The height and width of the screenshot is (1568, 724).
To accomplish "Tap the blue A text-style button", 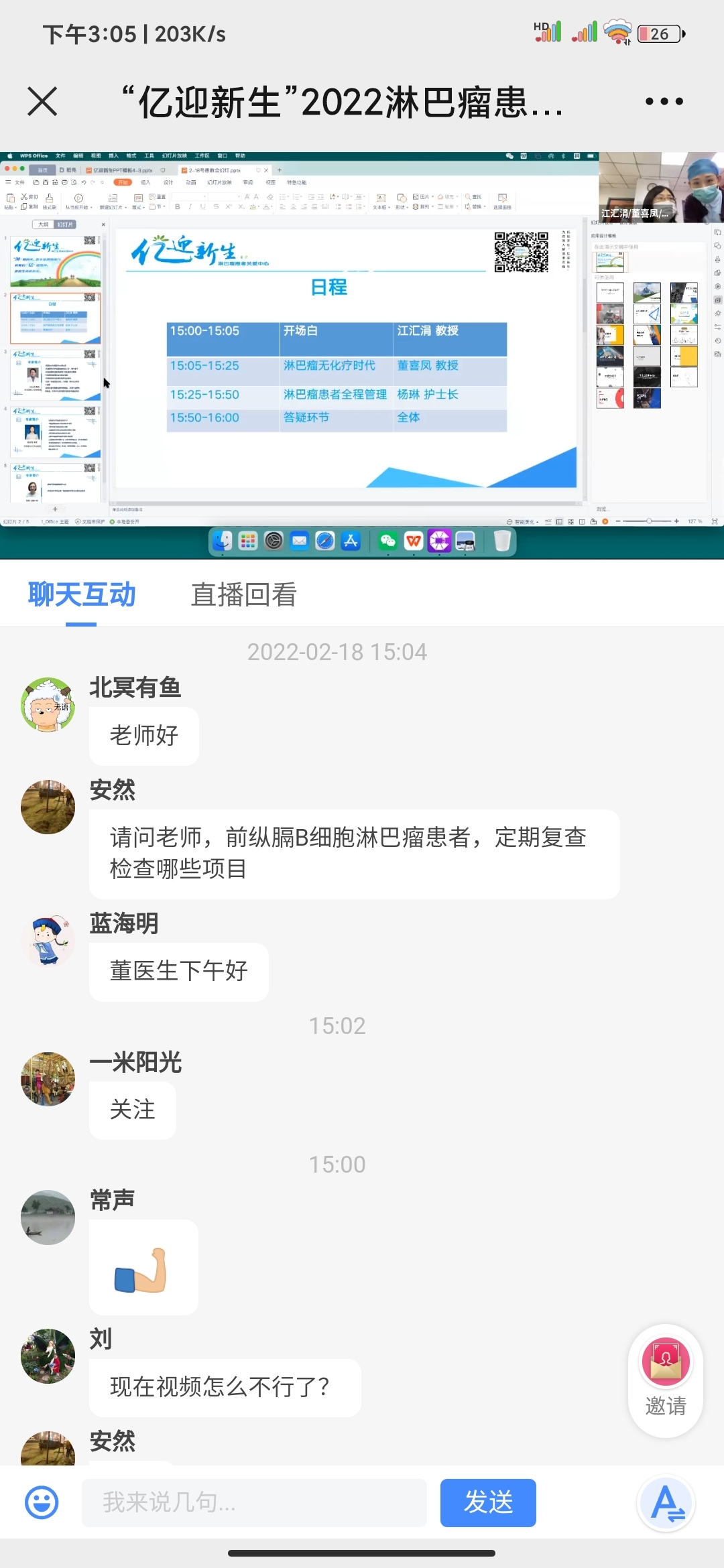I will pyautogui.click(x=666, y=1504).
